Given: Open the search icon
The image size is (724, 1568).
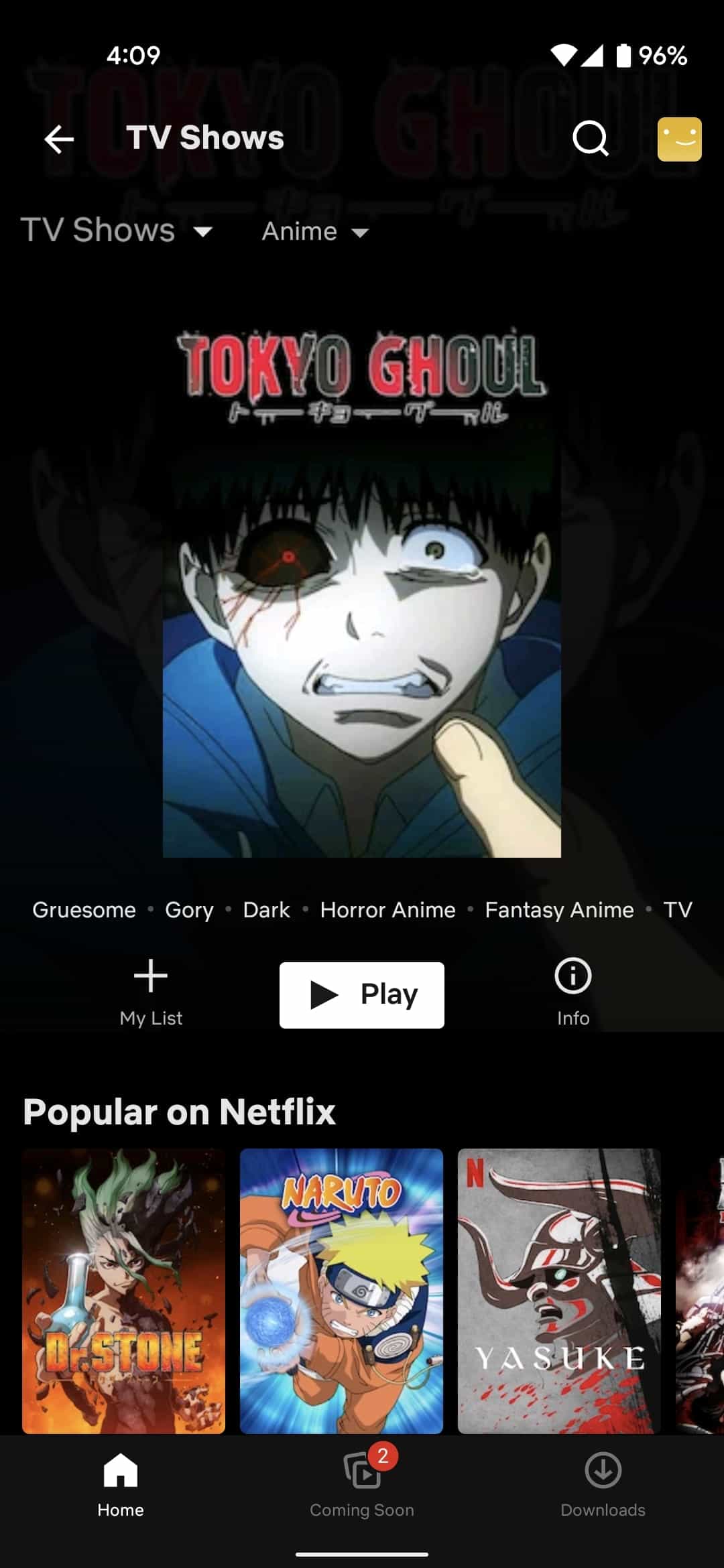Looking at the screenshot, I should point(591,138).
